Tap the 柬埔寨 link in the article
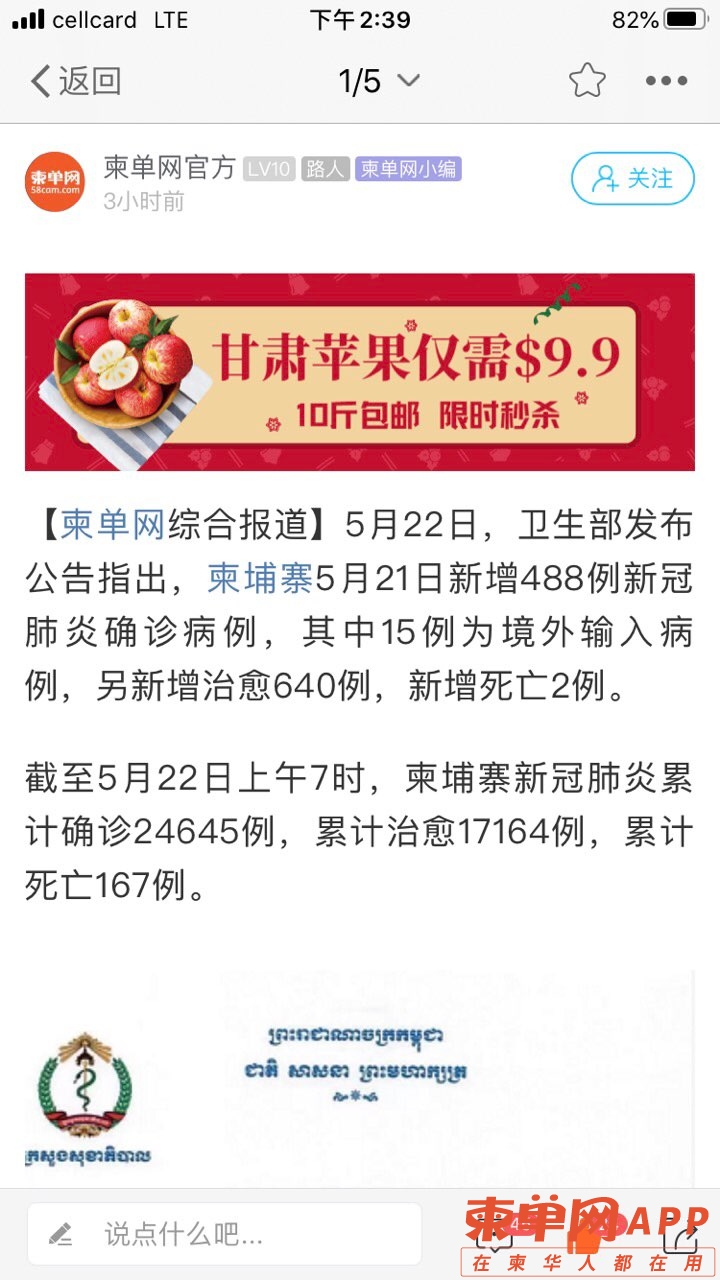This screenshot has height=1280, width=720. point(260,578)
